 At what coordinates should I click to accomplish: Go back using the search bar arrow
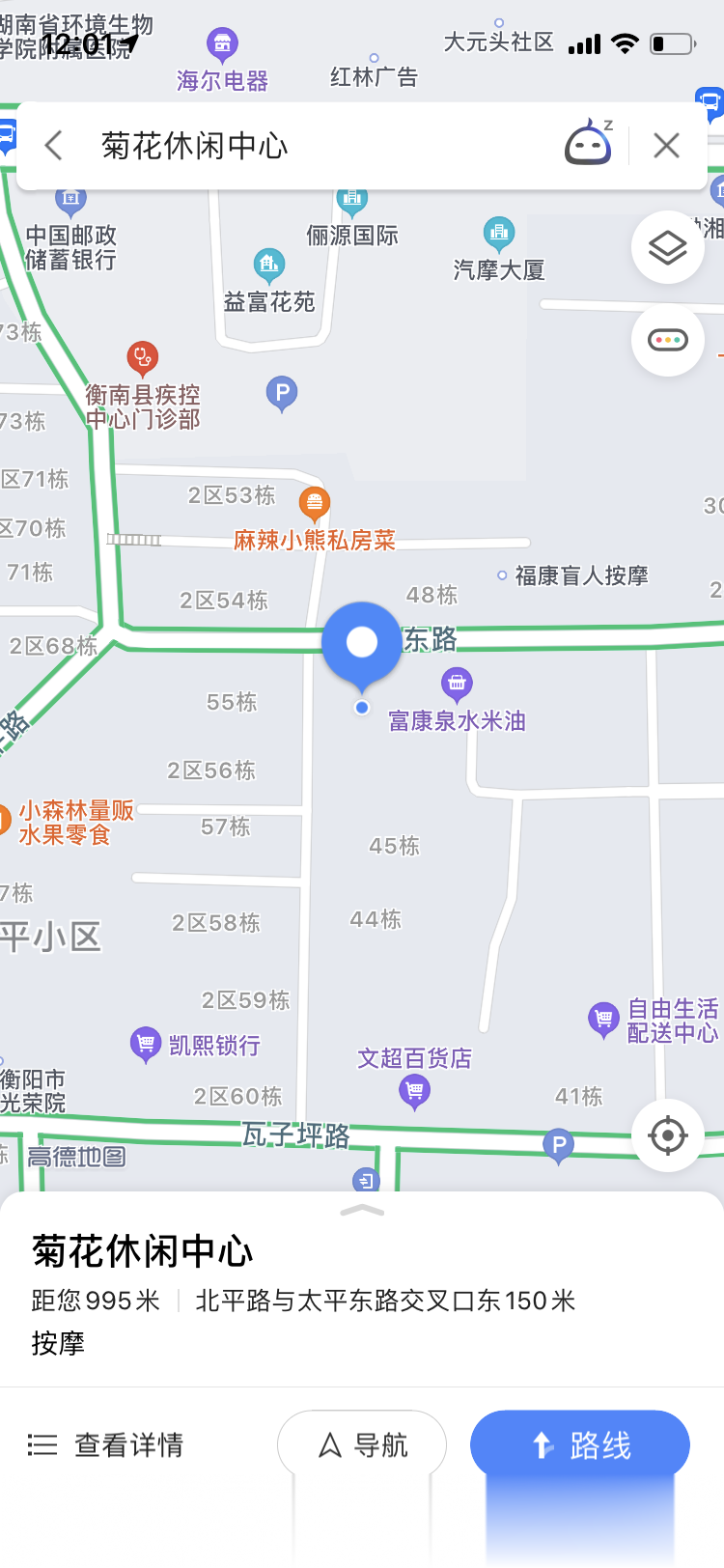[54, 146]
